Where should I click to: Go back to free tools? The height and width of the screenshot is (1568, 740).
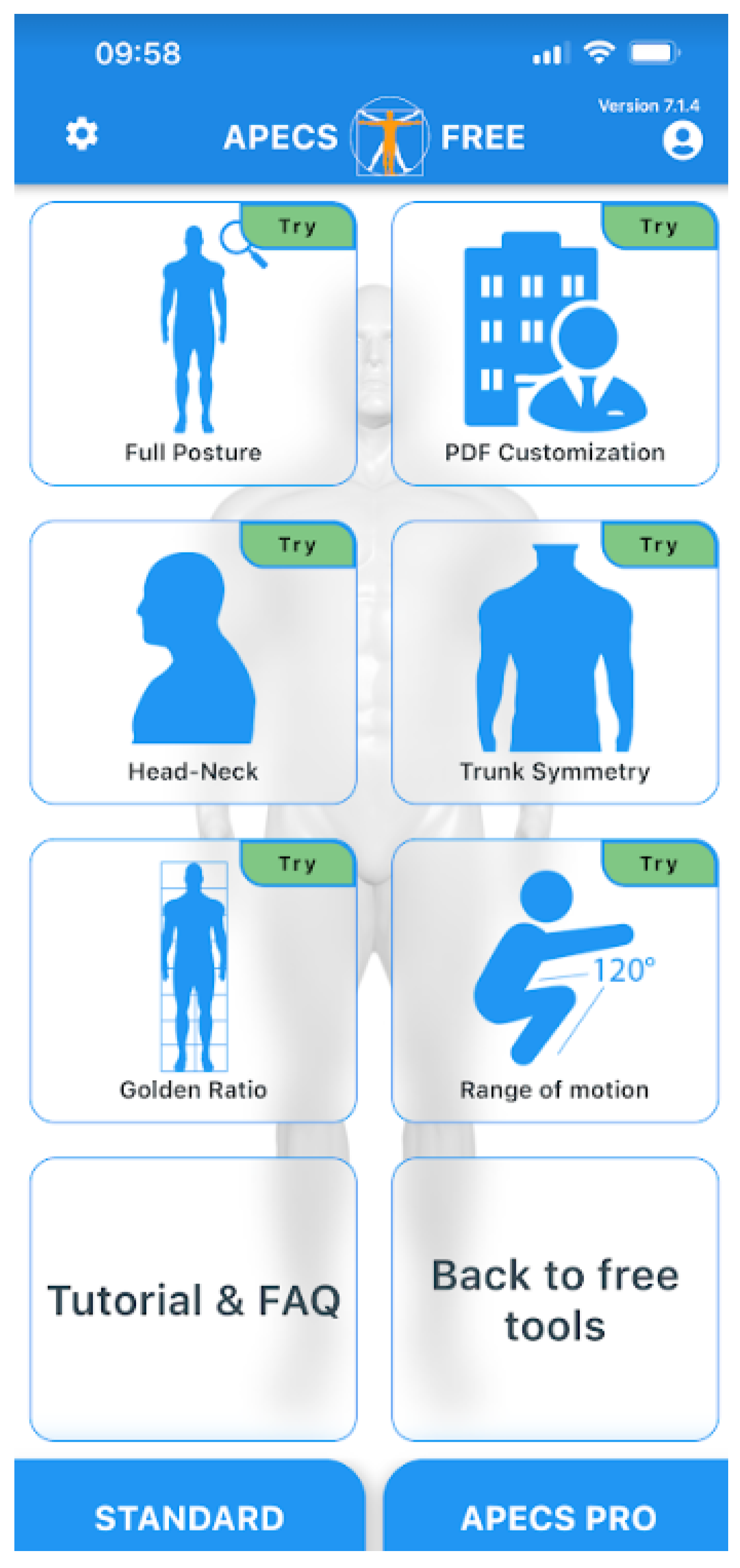pos(555,1299)
